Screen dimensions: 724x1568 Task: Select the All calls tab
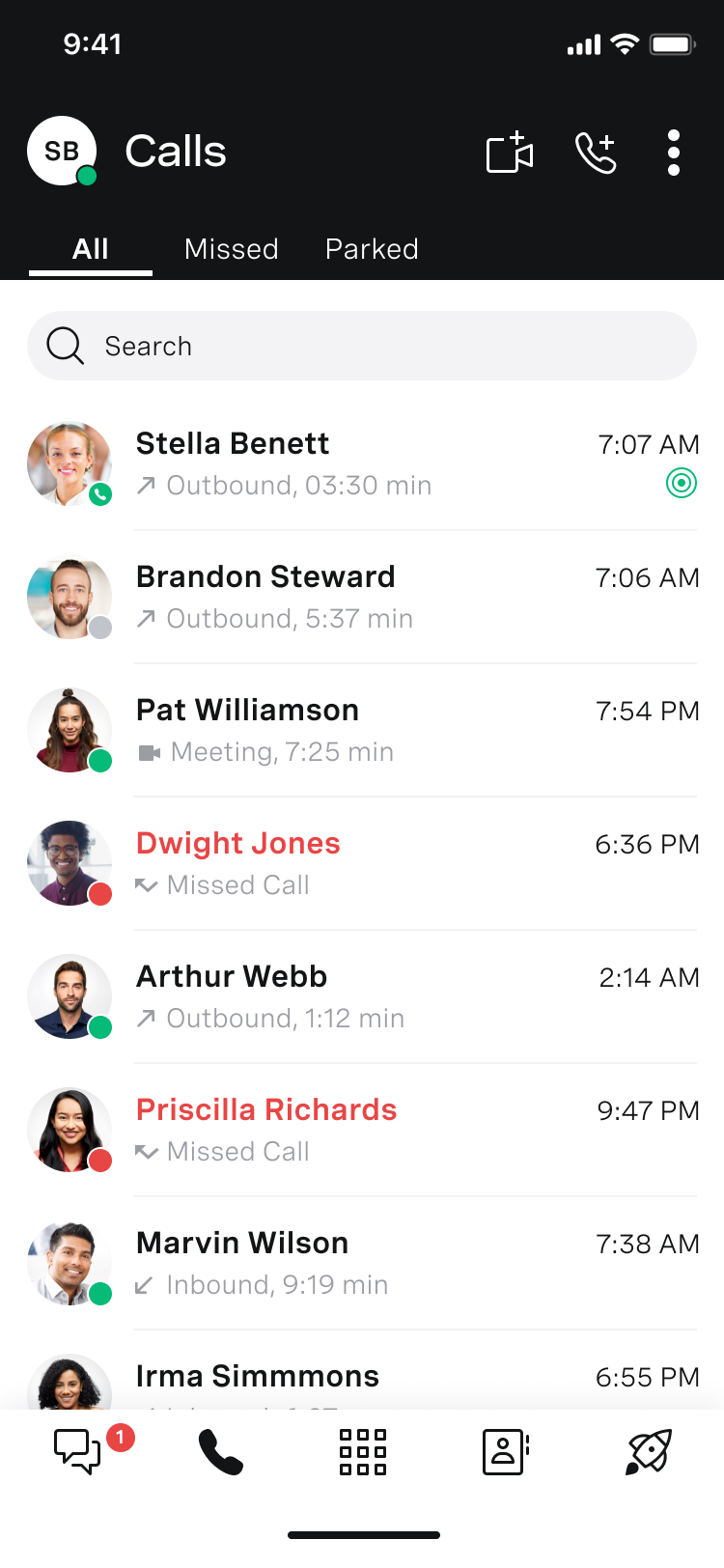pyautogui.click(x=90, y=249)
